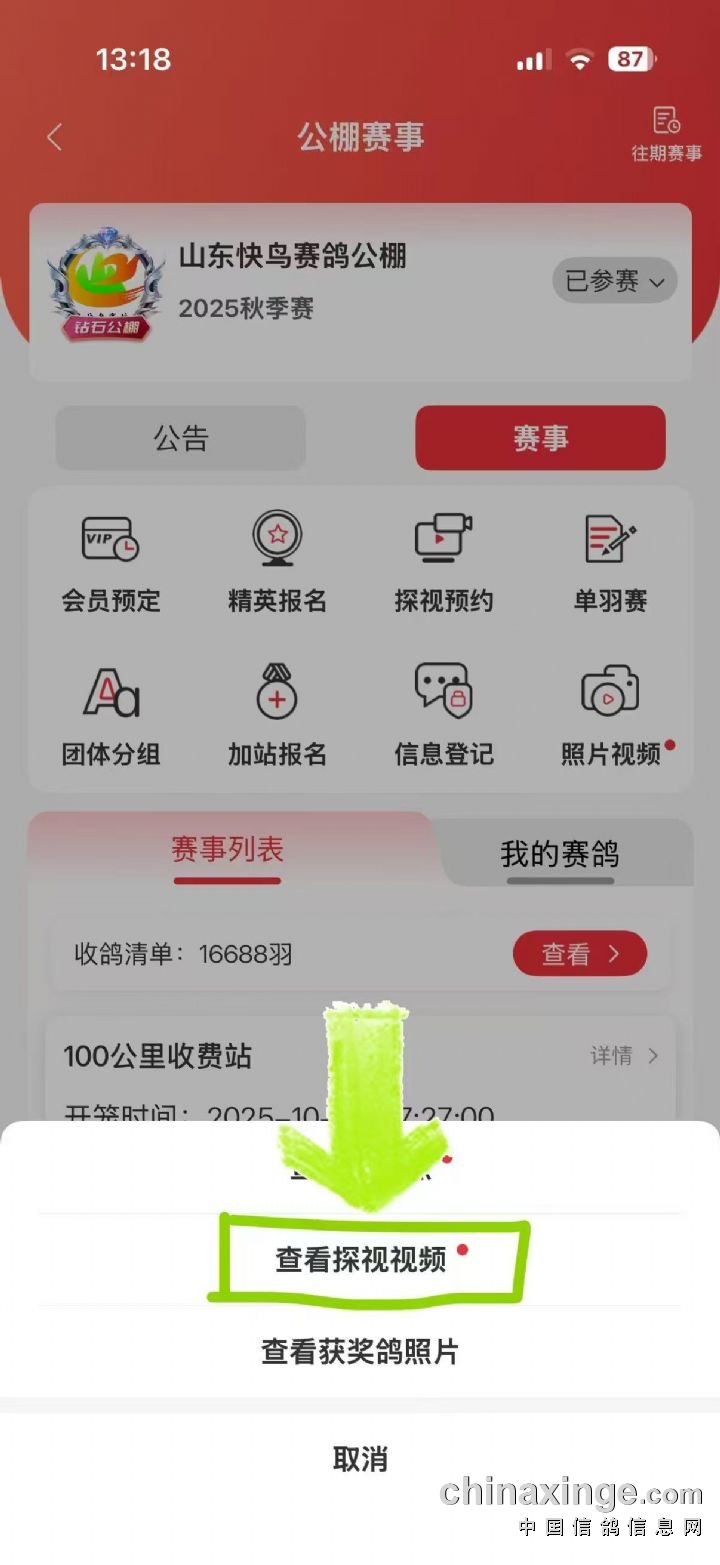
Task: Open 会员预定
Action: point(110,563)
